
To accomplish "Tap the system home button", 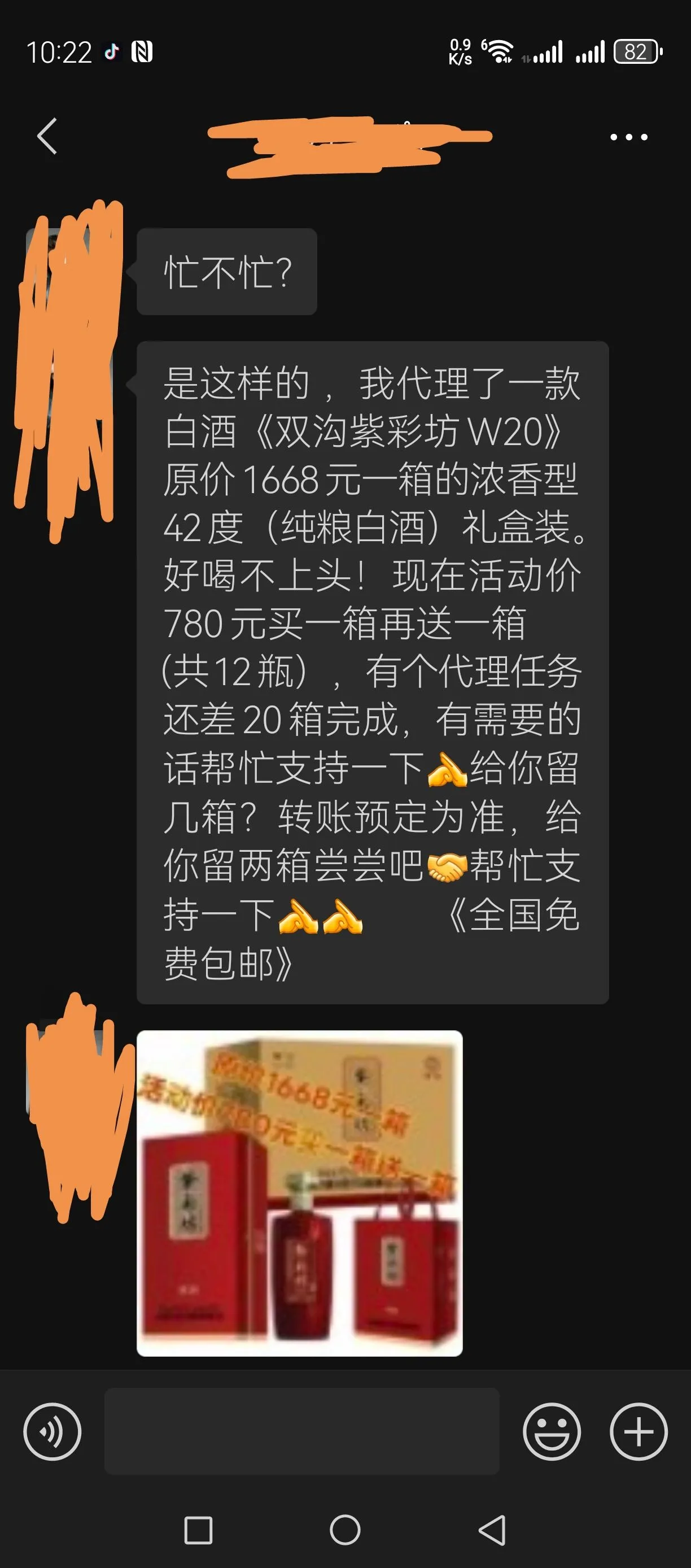I will [x=345, y=1530].
